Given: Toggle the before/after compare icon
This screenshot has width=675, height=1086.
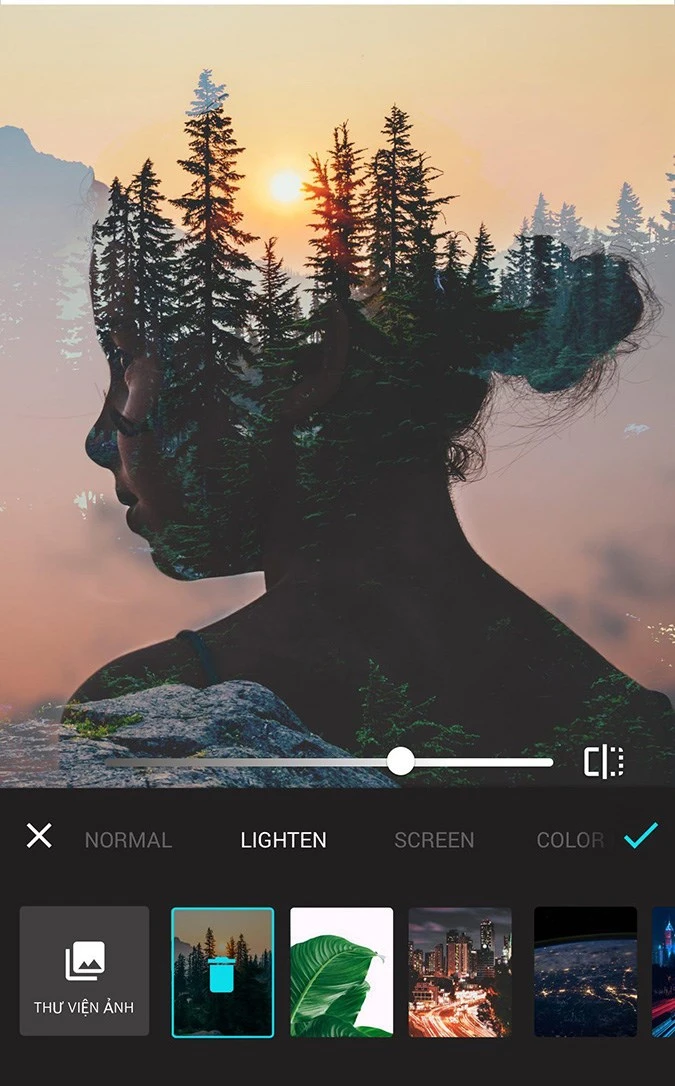Looking at the screenshot, I should tap(604, 762).
